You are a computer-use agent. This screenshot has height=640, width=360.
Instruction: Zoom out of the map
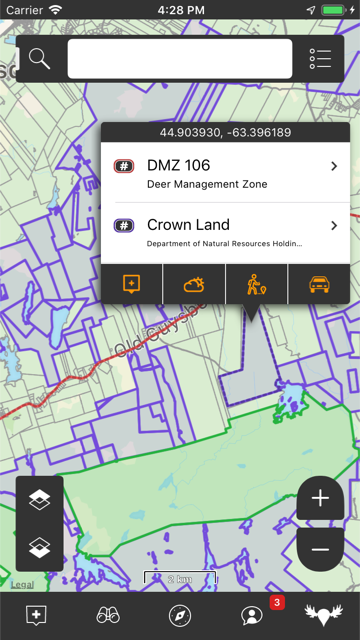coord(320,549)
